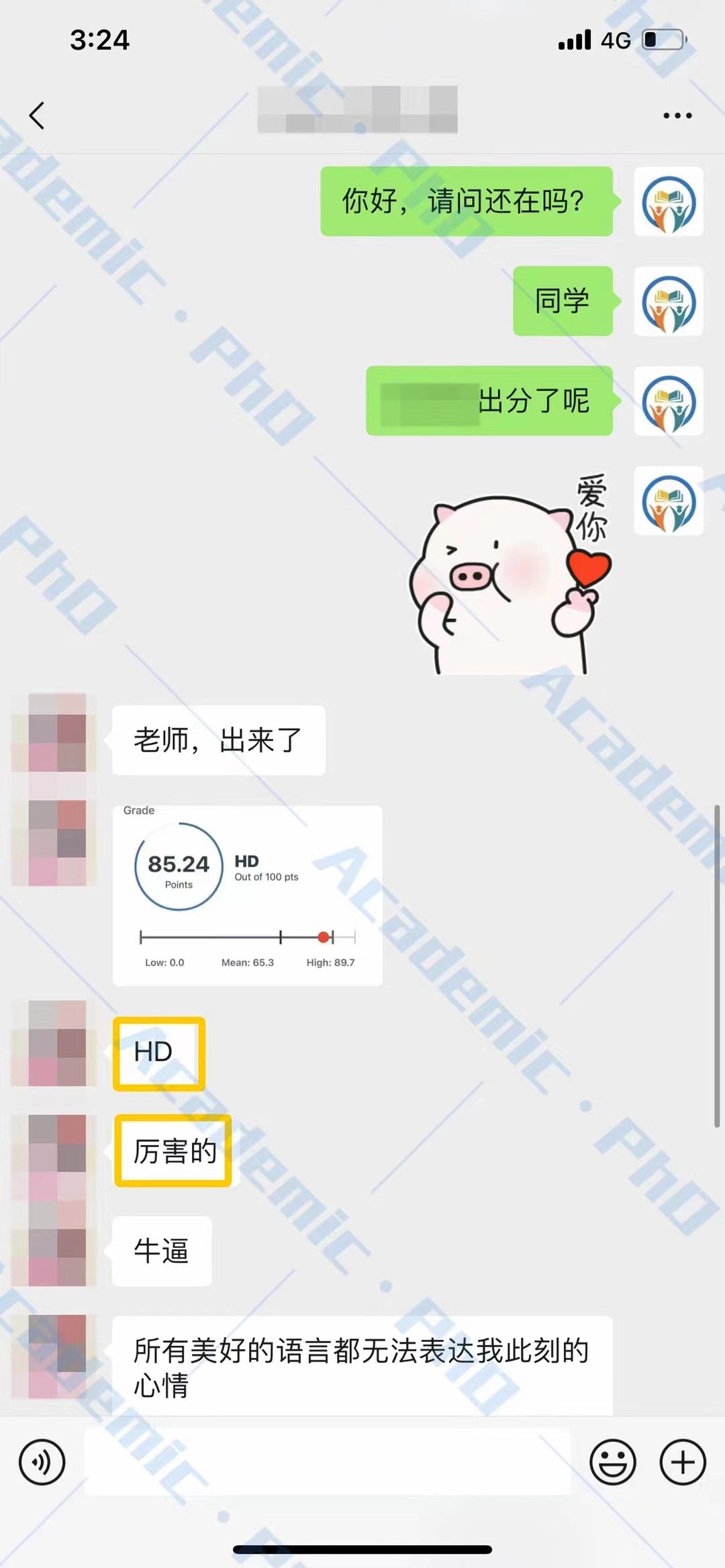This screenshot has width=725, height=1568.
Task: Open the emoji sticker panel
Action: [x=612, y=1462]
